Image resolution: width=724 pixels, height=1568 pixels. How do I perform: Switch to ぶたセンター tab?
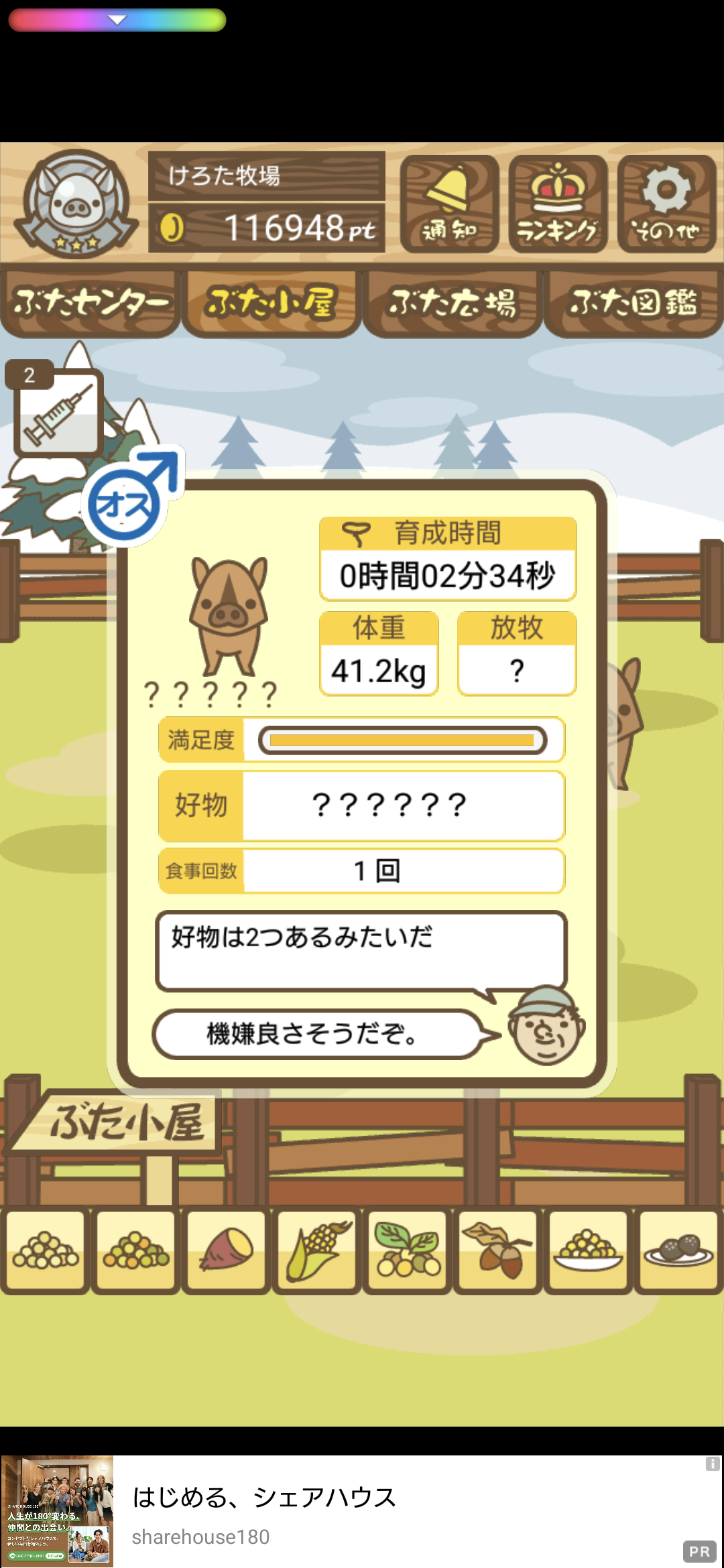pos(90,304)
